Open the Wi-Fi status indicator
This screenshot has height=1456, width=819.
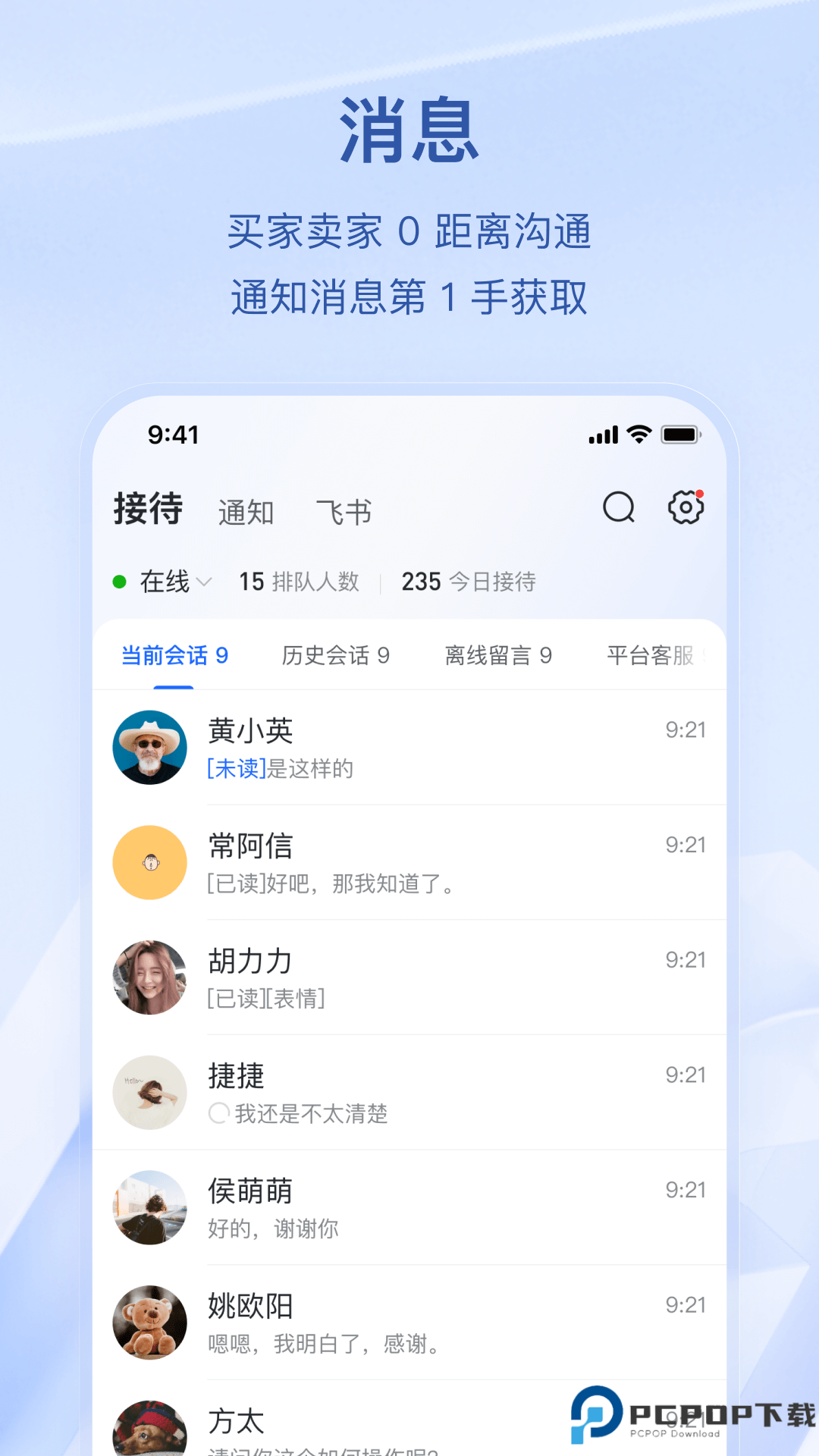pyautogui.click(x=638, y=434)
